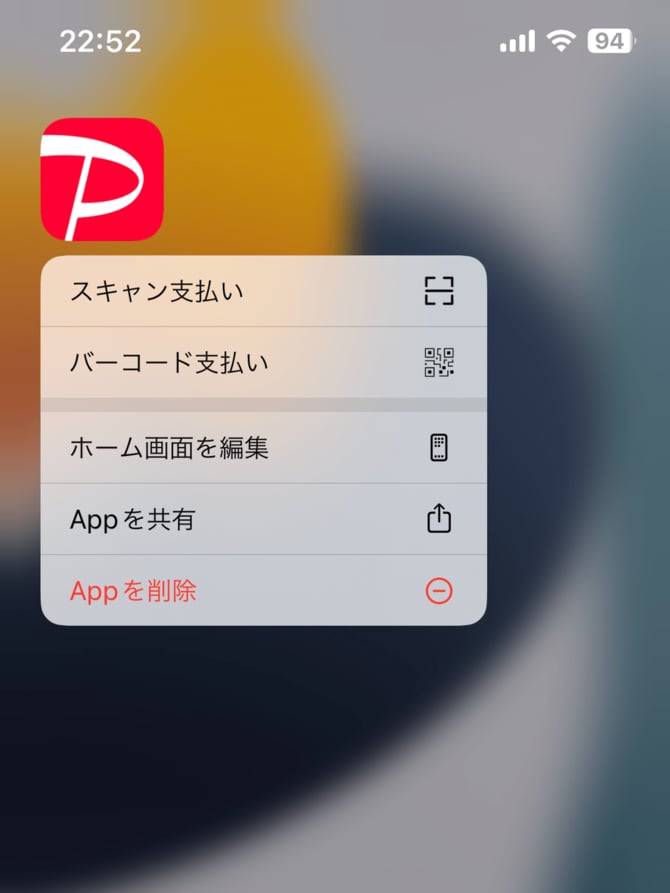Tap Appを共有 to share the app
The height and width of the screenshot is (893, 670).
coord(263,519)
